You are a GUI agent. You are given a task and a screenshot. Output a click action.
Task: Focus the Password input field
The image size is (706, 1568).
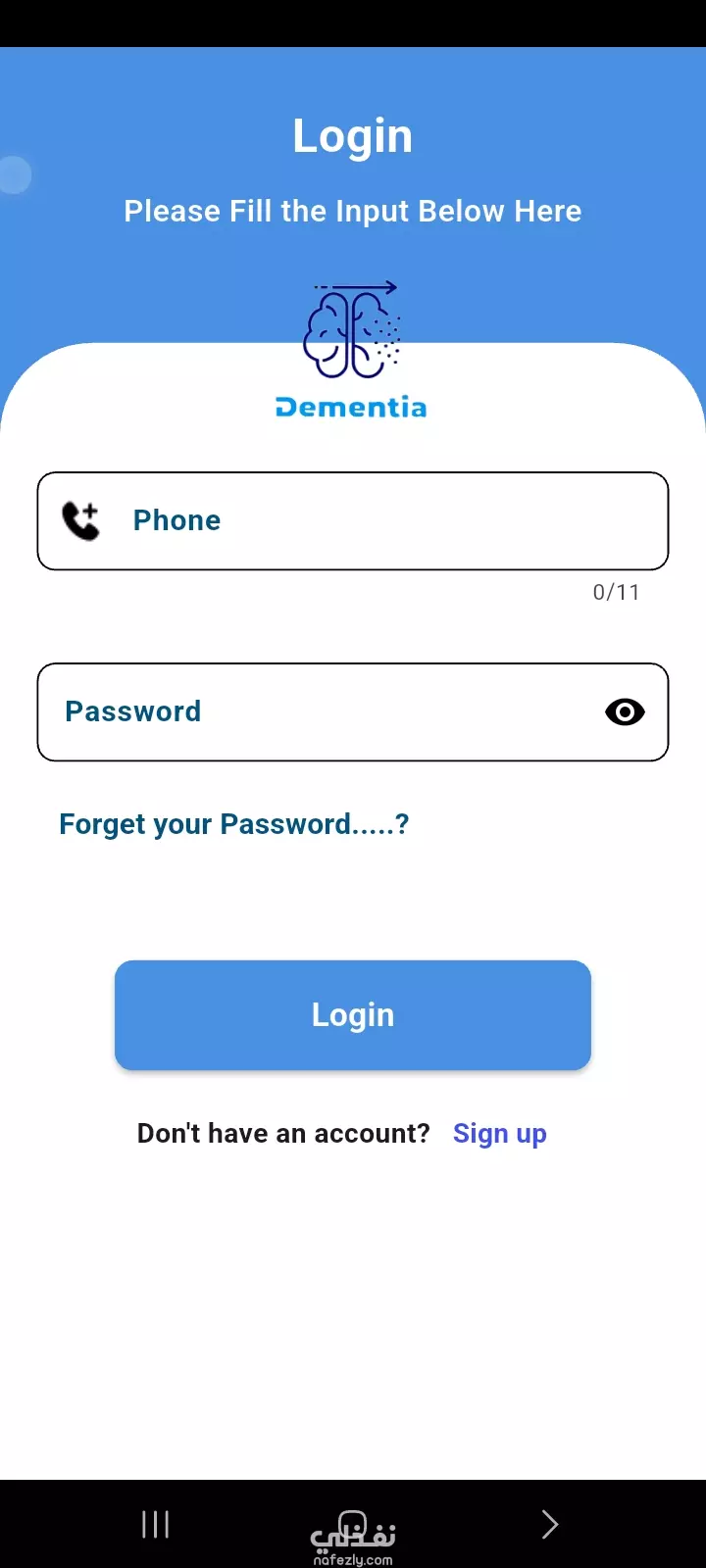(x=353, y=711)
